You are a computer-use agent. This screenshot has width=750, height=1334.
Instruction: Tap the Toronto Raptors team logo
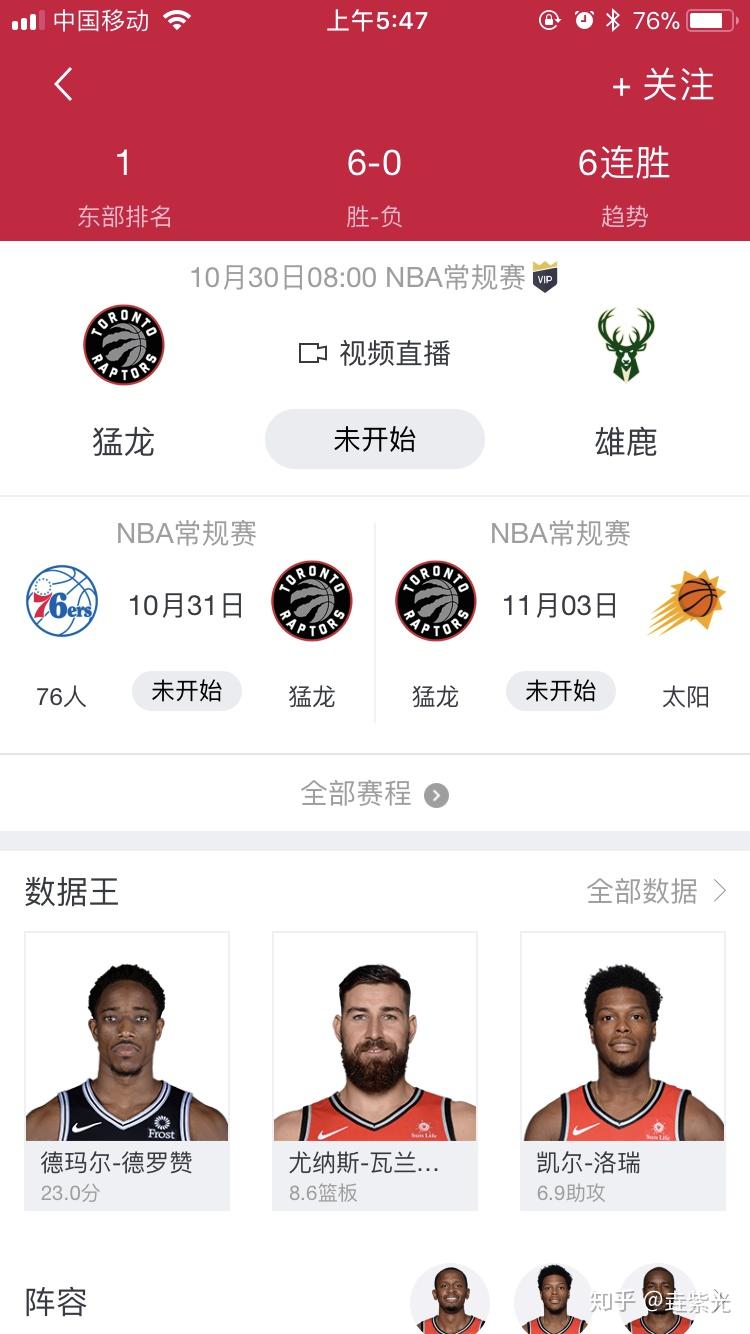tap(123, 344)
